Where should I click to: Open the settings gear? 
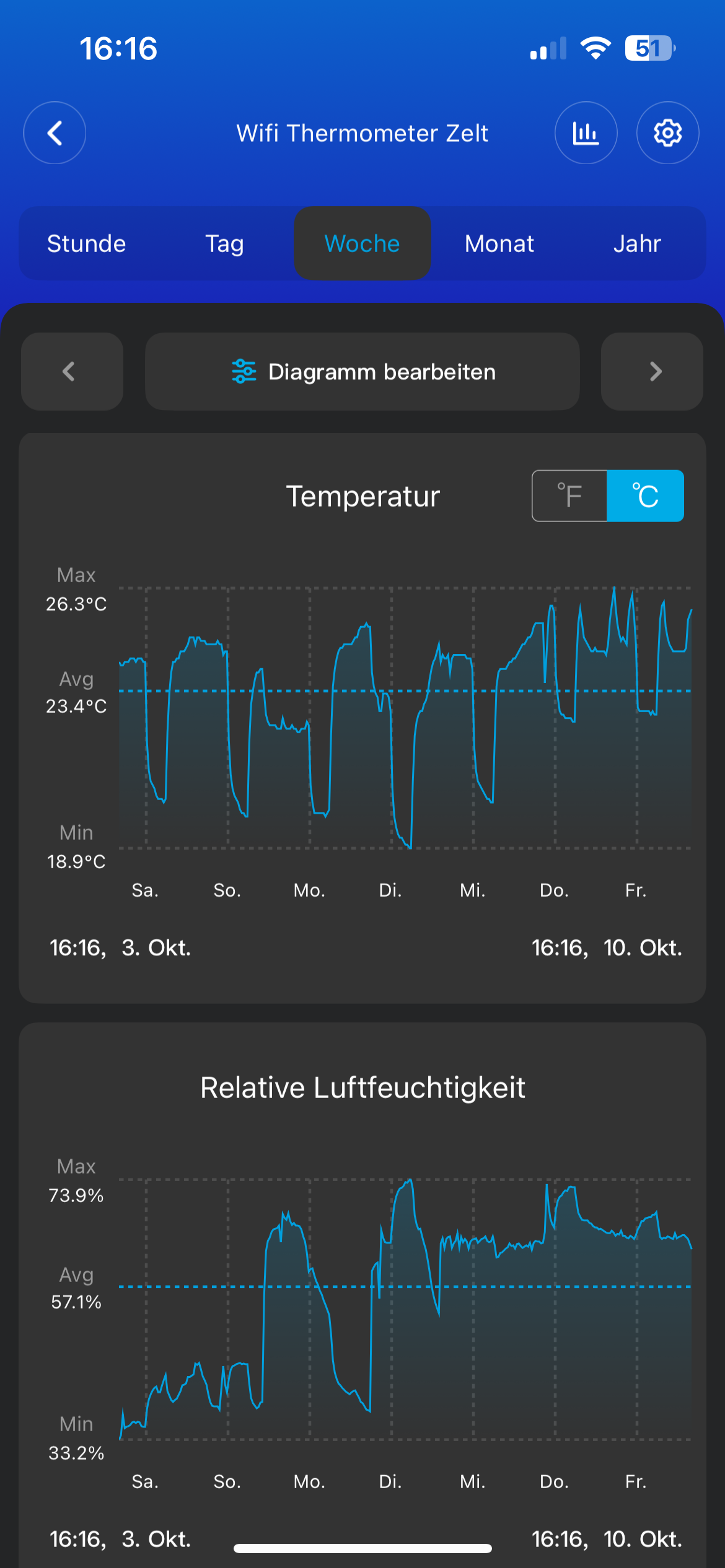667,133
